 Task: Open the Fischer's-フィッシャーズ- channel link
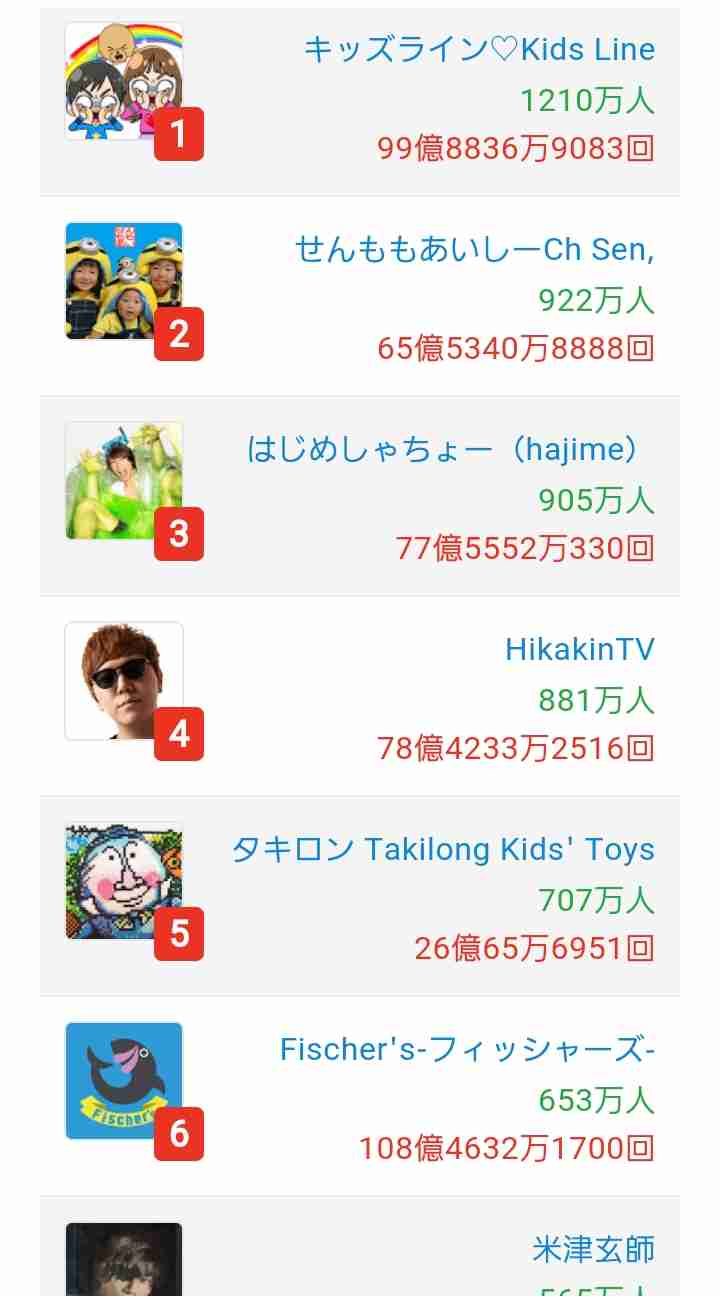pyautogui.click(x=468, y=1049)
